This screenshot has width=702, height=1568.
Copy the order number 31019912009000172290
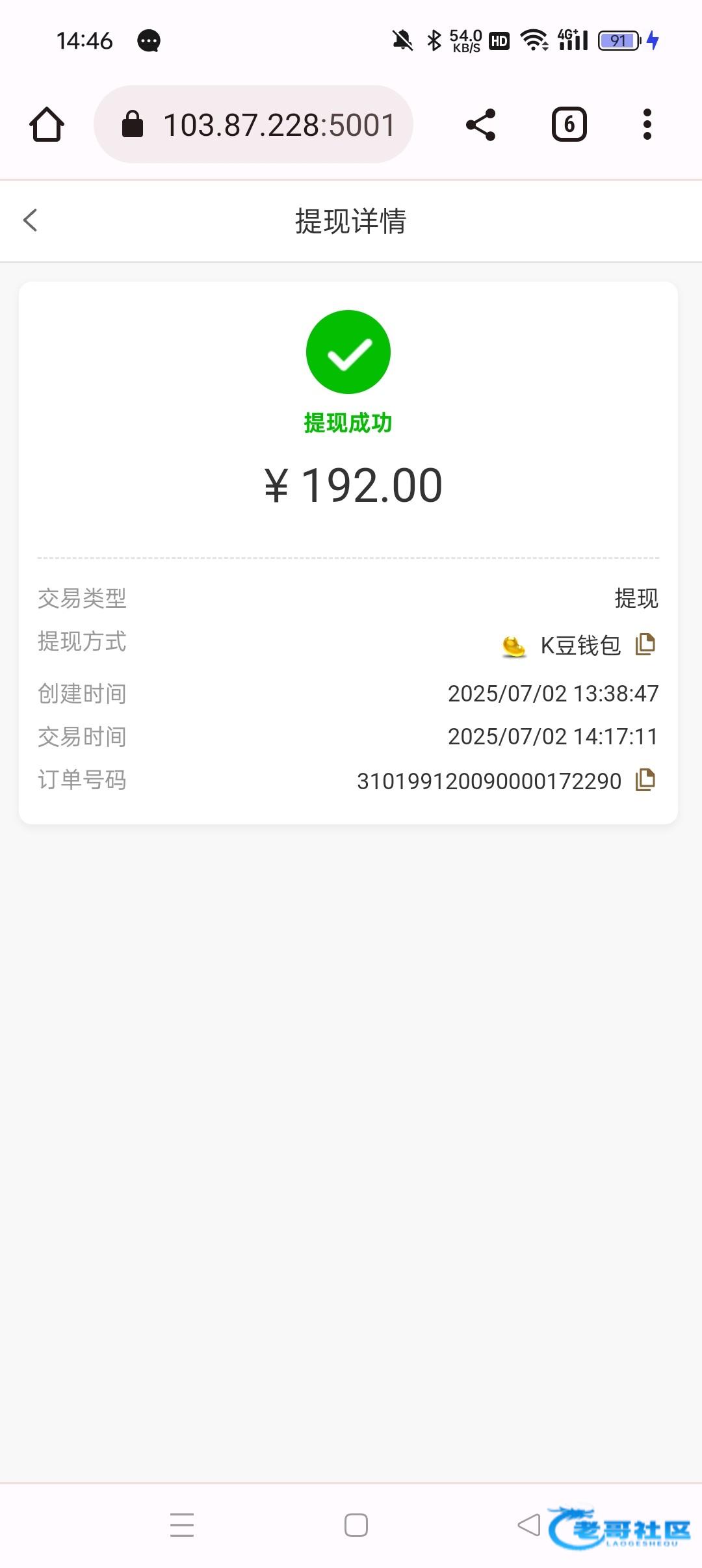(645, 779)
